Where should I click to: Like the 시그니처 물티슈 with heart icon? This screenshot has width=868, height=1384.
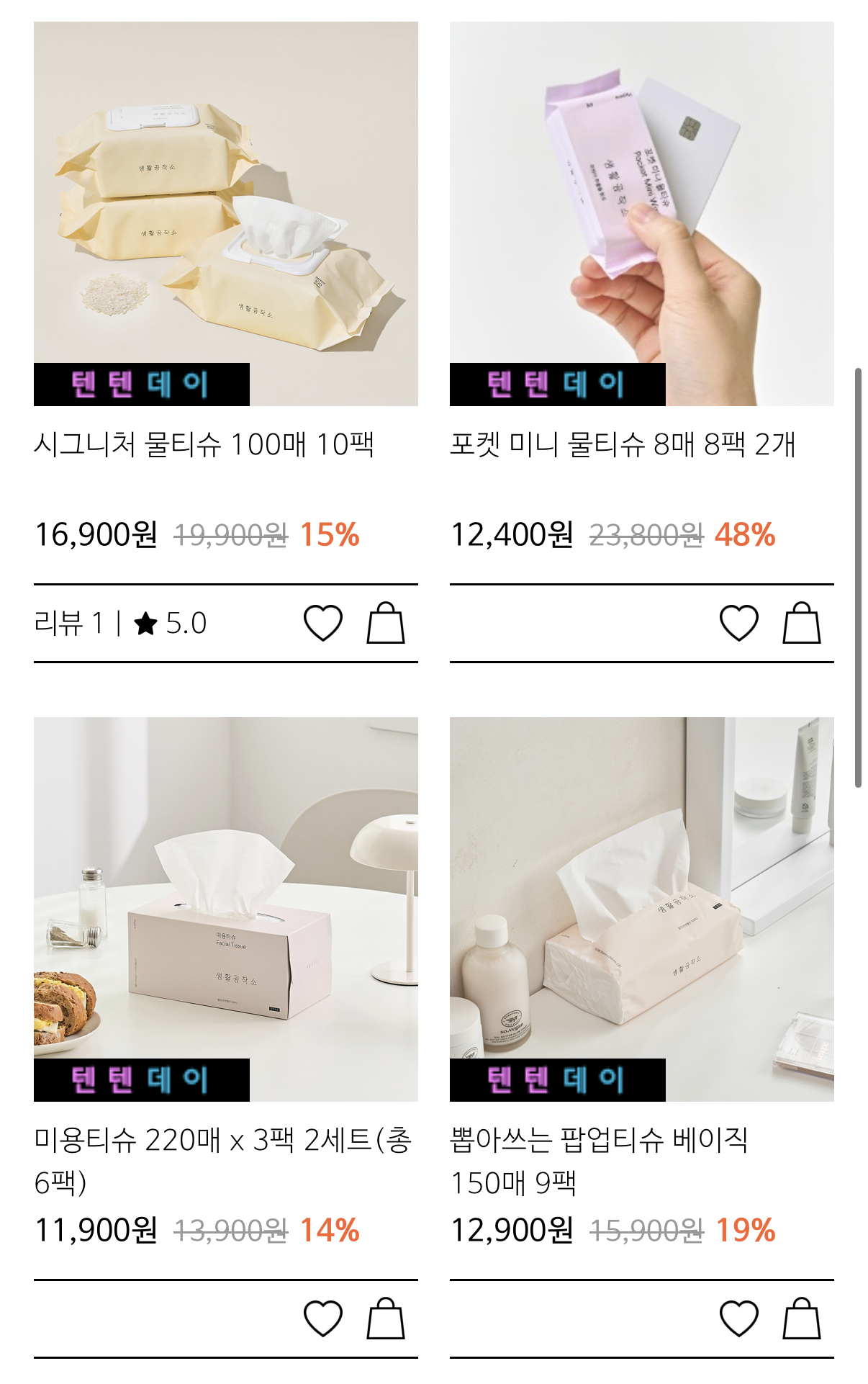coord(323,623)
